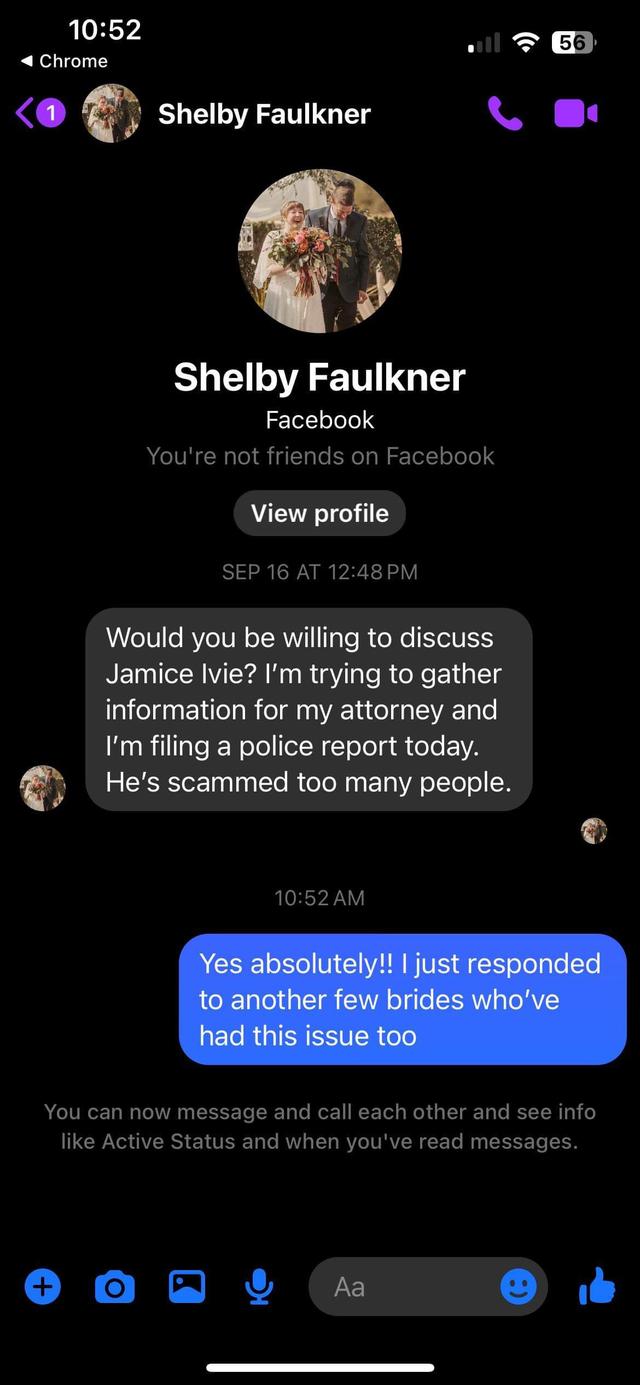
Task: Send a thumbs-up like
Action: pos(597,1286)
